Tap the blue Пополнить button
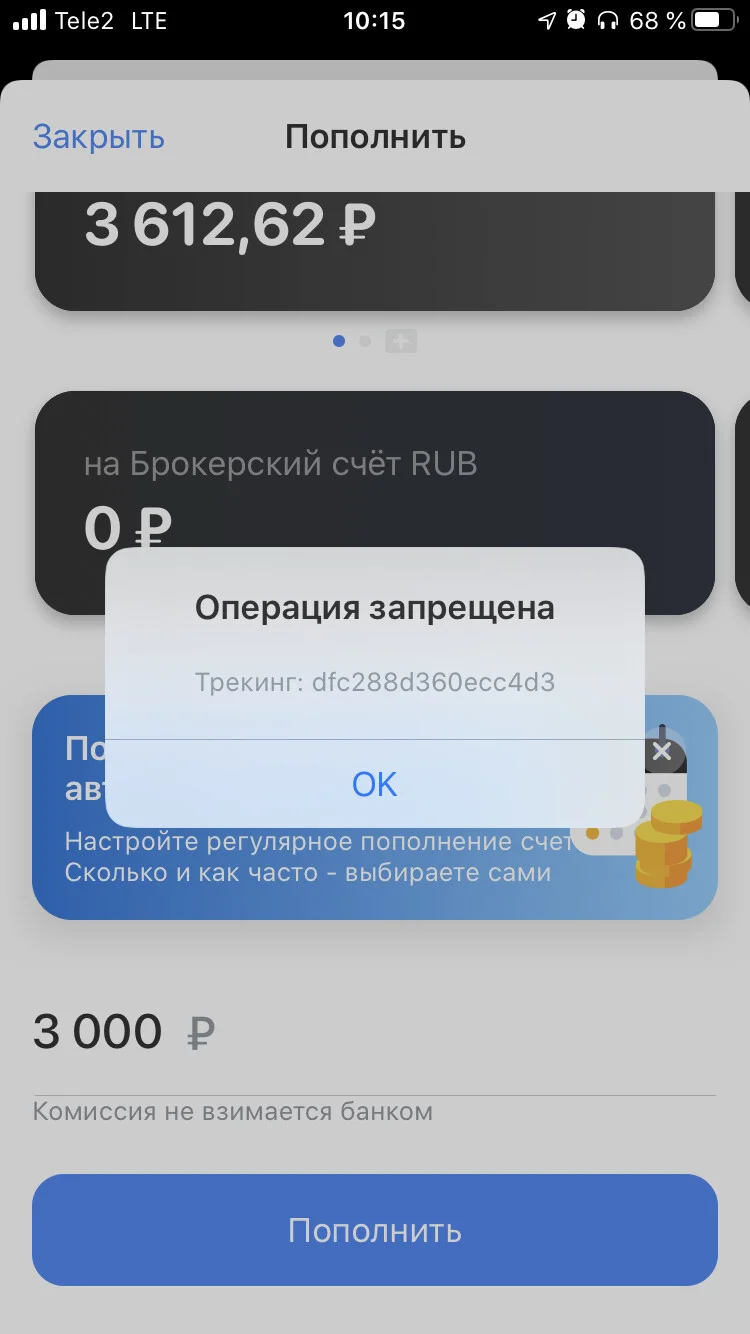The width and height of the screenshot is (750, 1334). coord(374,1229)
